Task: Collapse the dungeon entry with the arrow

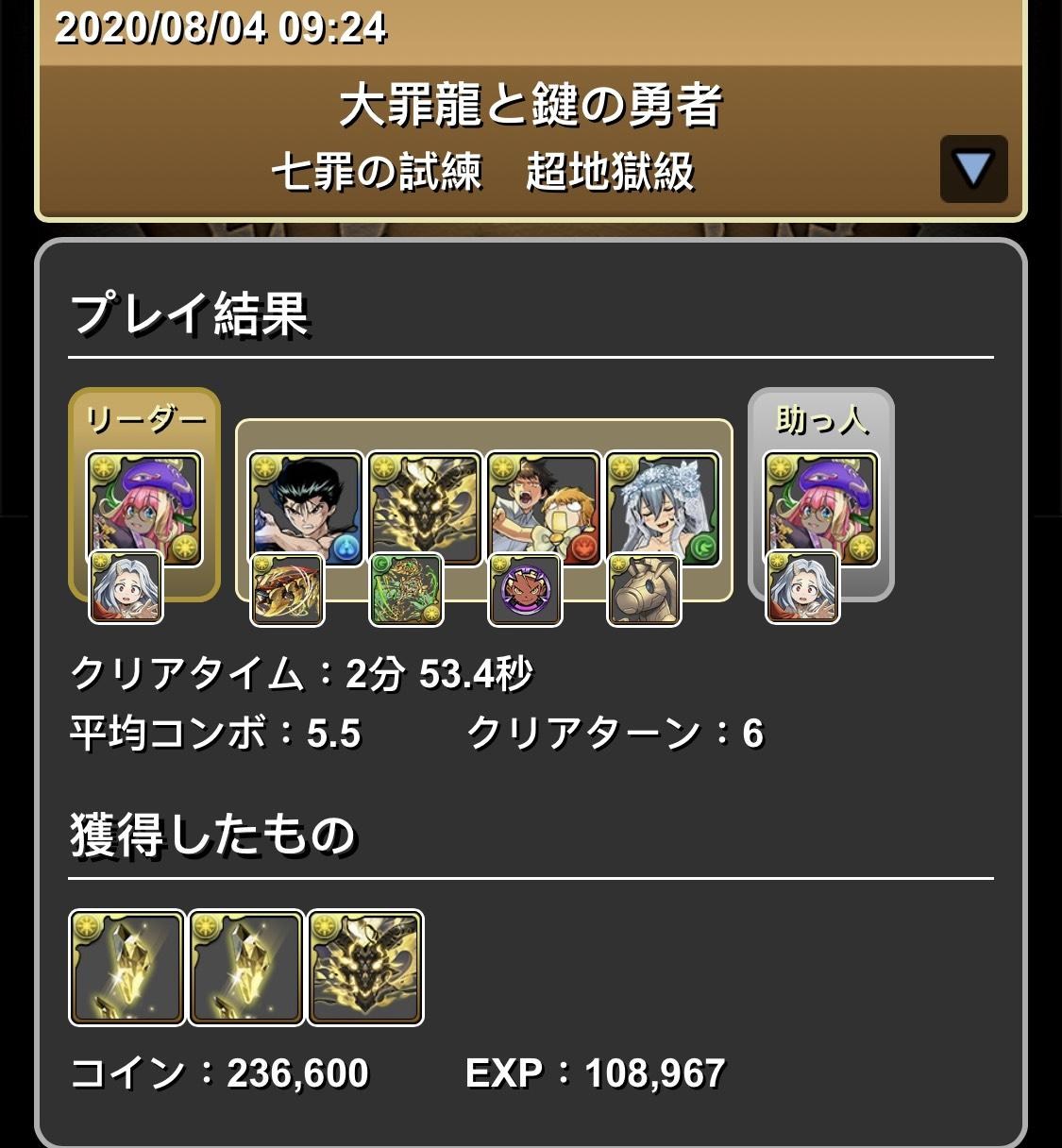Action: coord(973,170)
